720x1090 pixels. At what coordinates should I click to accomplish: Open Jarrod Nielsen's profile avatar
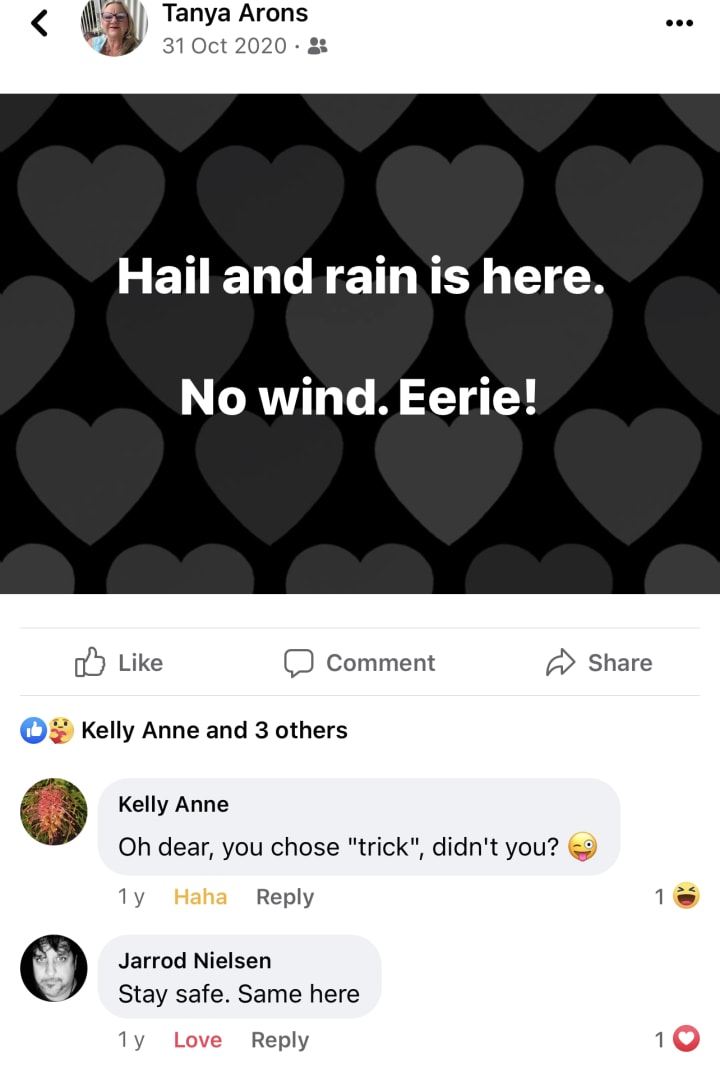(54, 968)
